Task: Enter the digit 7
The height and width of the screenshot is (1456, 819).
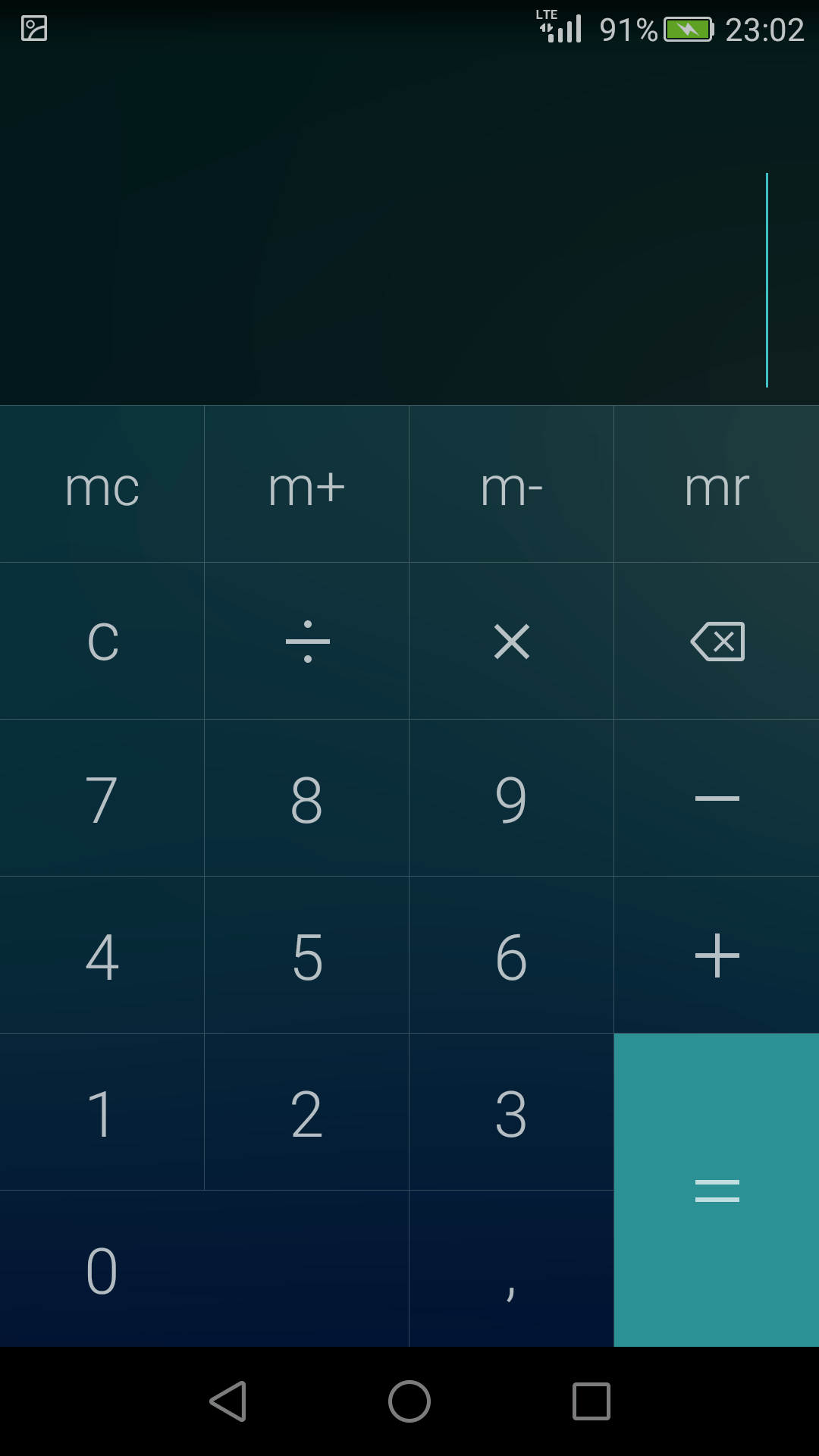Action: pos(102,799)
